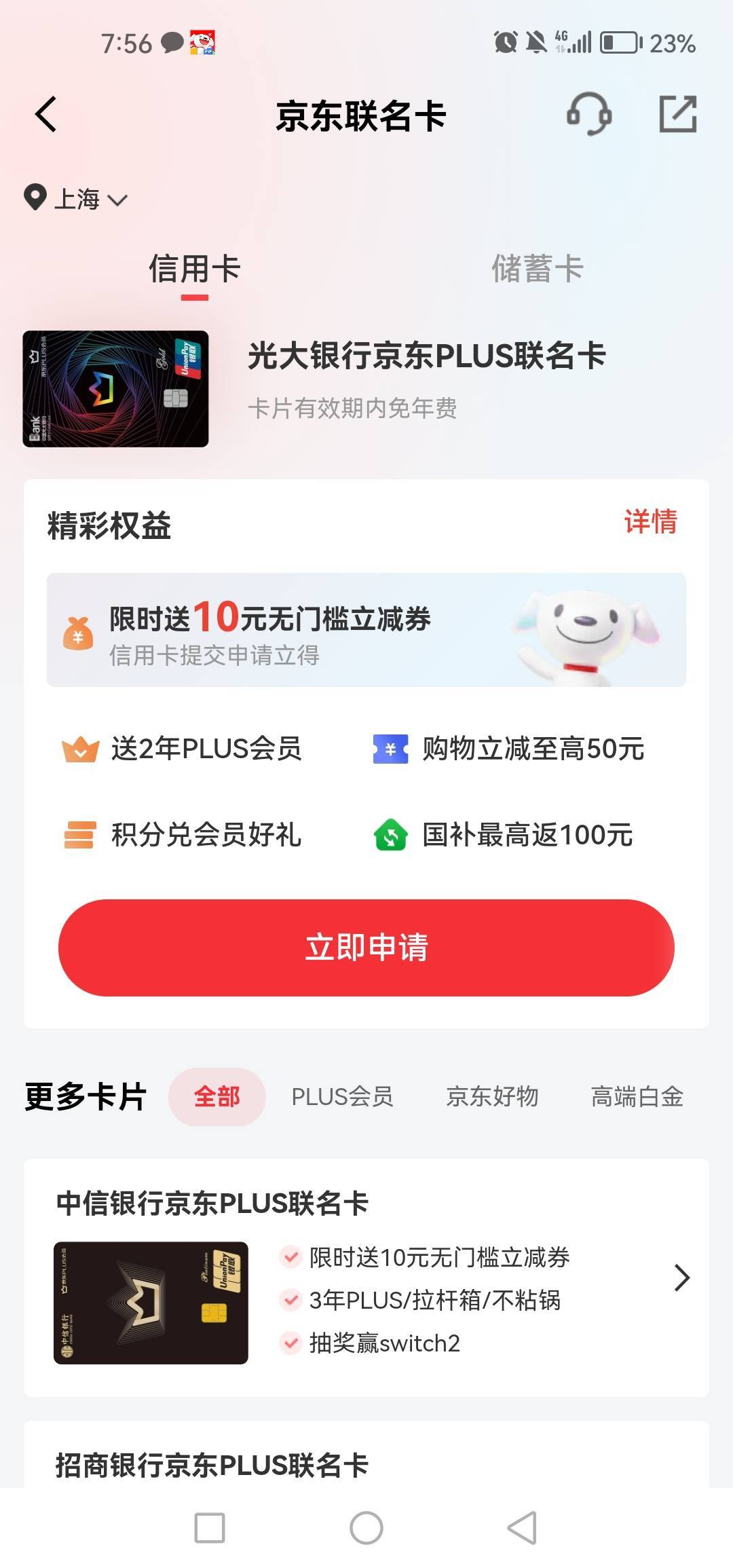Open the 招商银行京东PLUS联名卡 card

pos(366,1465)
